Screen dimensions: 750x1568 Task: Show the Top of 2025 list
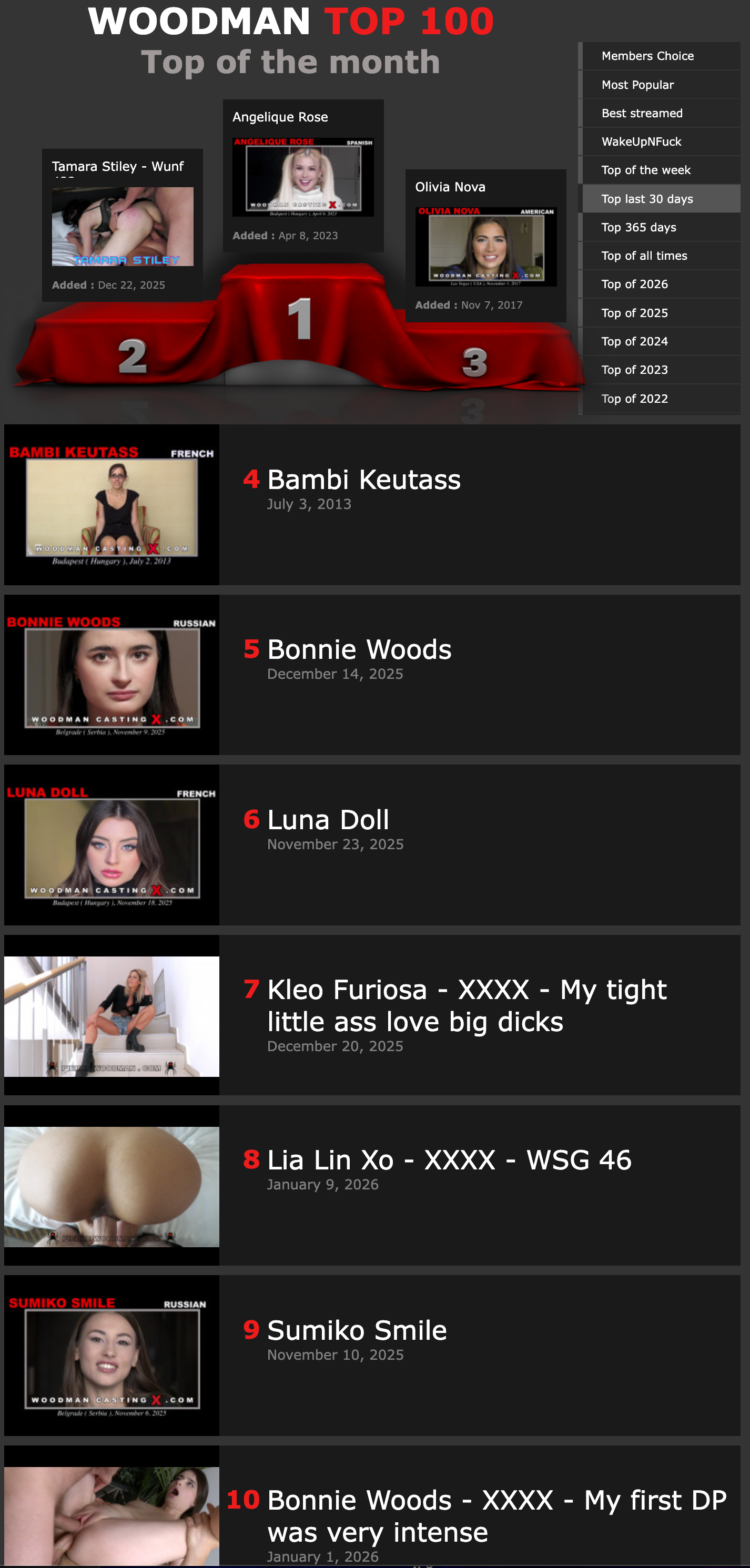point(634,313)
